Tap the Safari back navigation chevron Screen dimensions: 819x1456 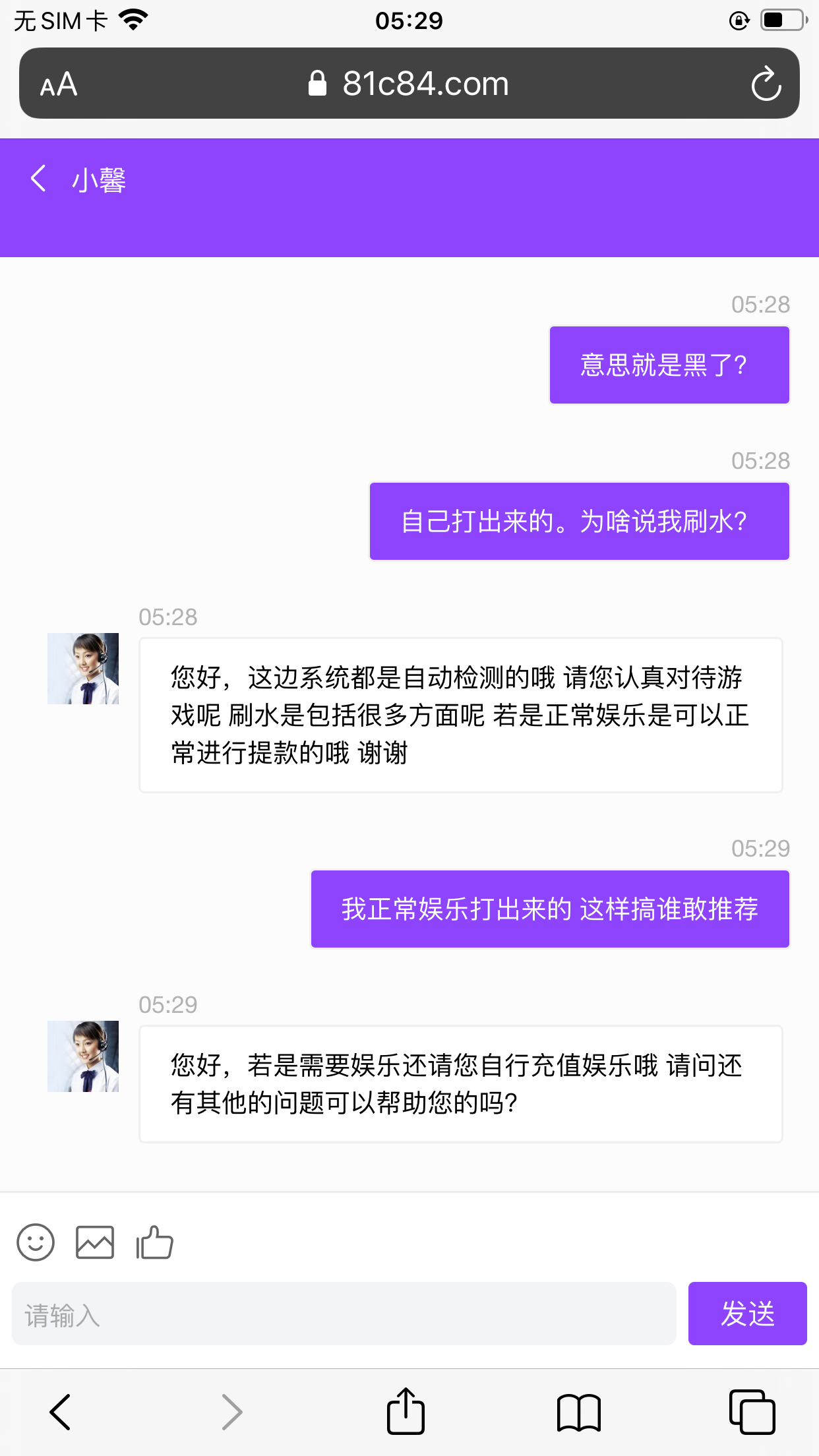pyautogui.click(x=59, y=1411)
